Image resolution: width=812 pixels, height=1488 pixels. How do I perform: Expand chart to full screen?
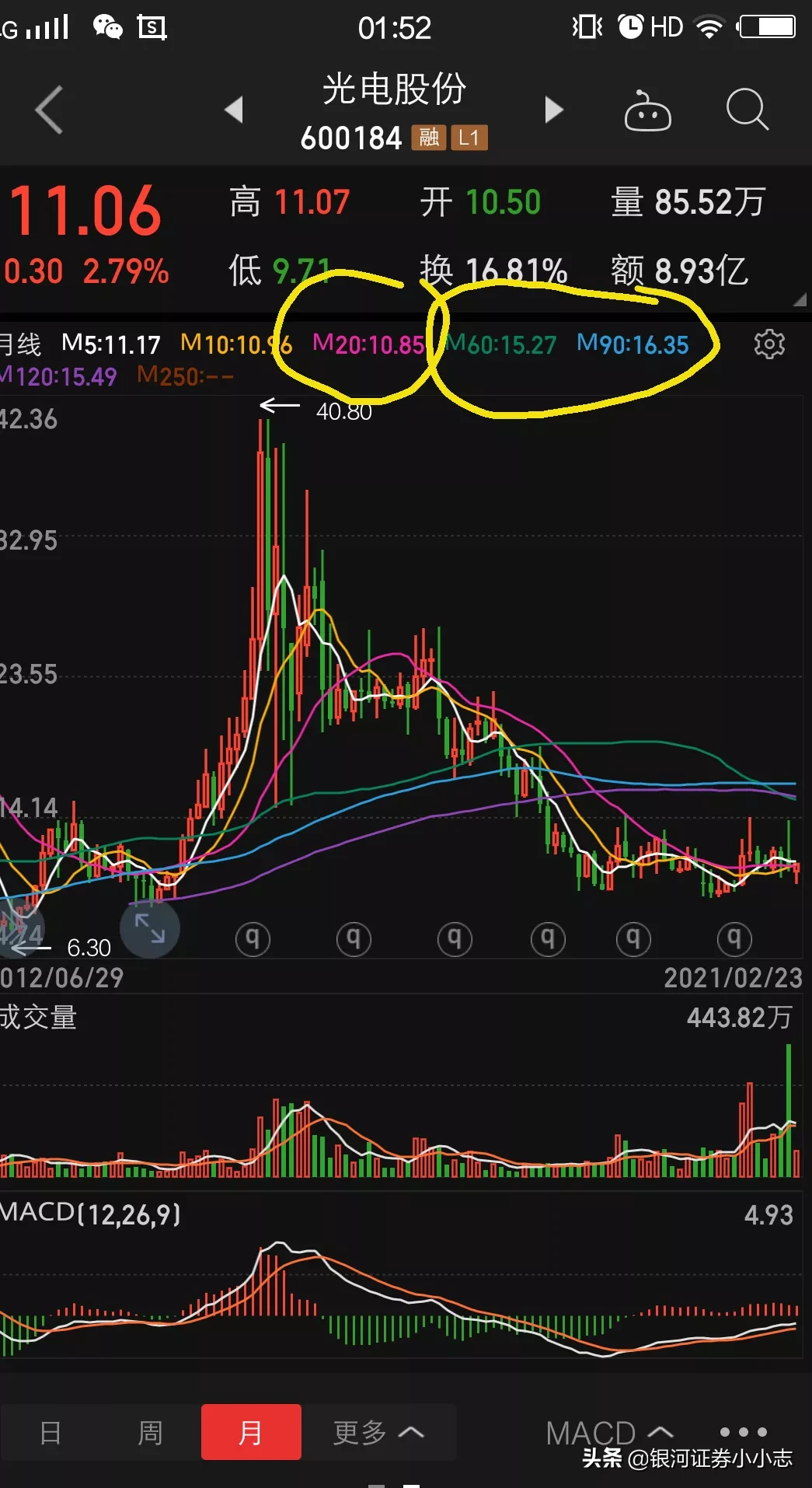pyautogui.click(x=149, y=928)
